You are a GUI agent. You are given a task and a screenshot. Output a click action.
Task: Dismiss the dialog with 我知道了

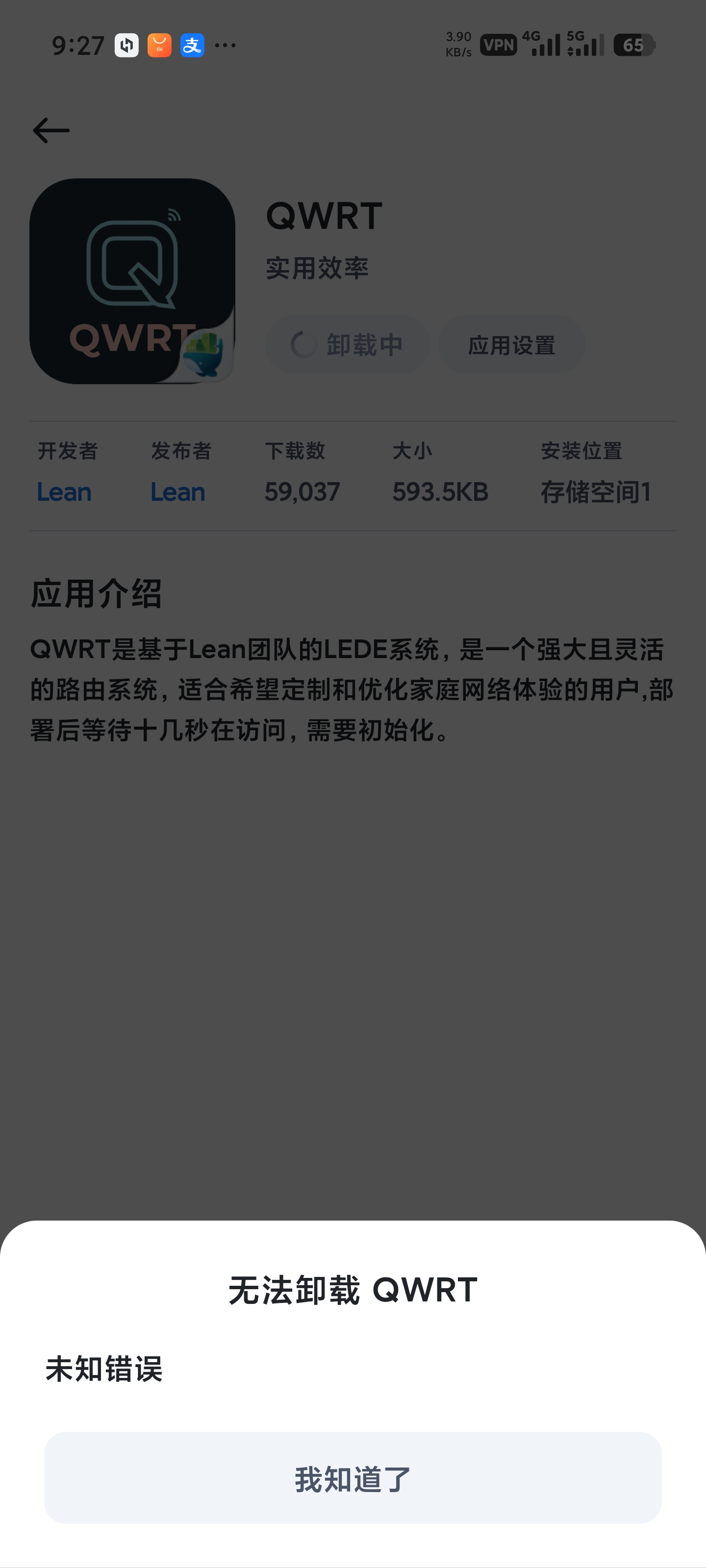tap(353, 1478)
